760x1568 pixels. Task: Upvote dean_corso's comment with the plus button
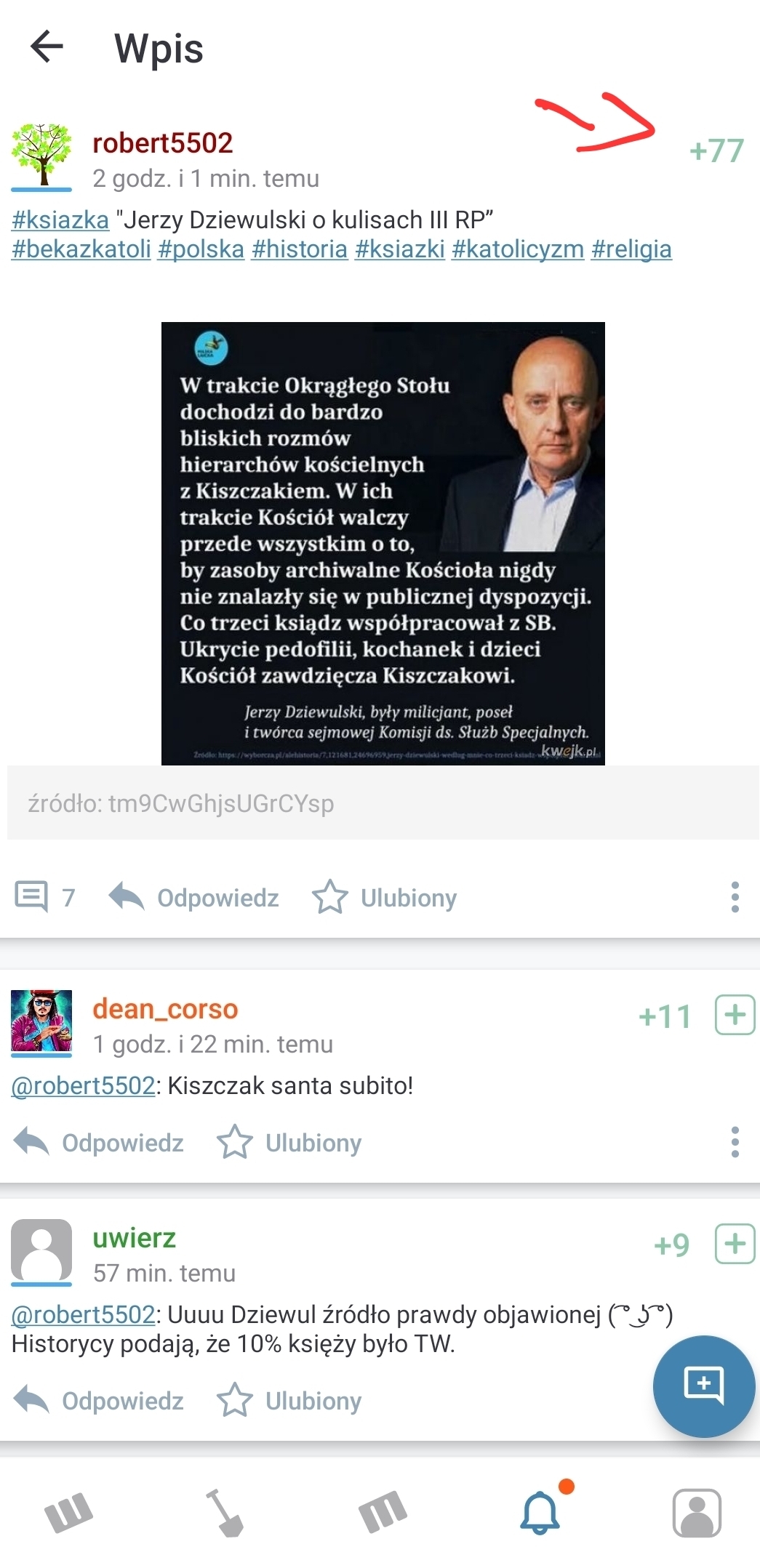735,1015
